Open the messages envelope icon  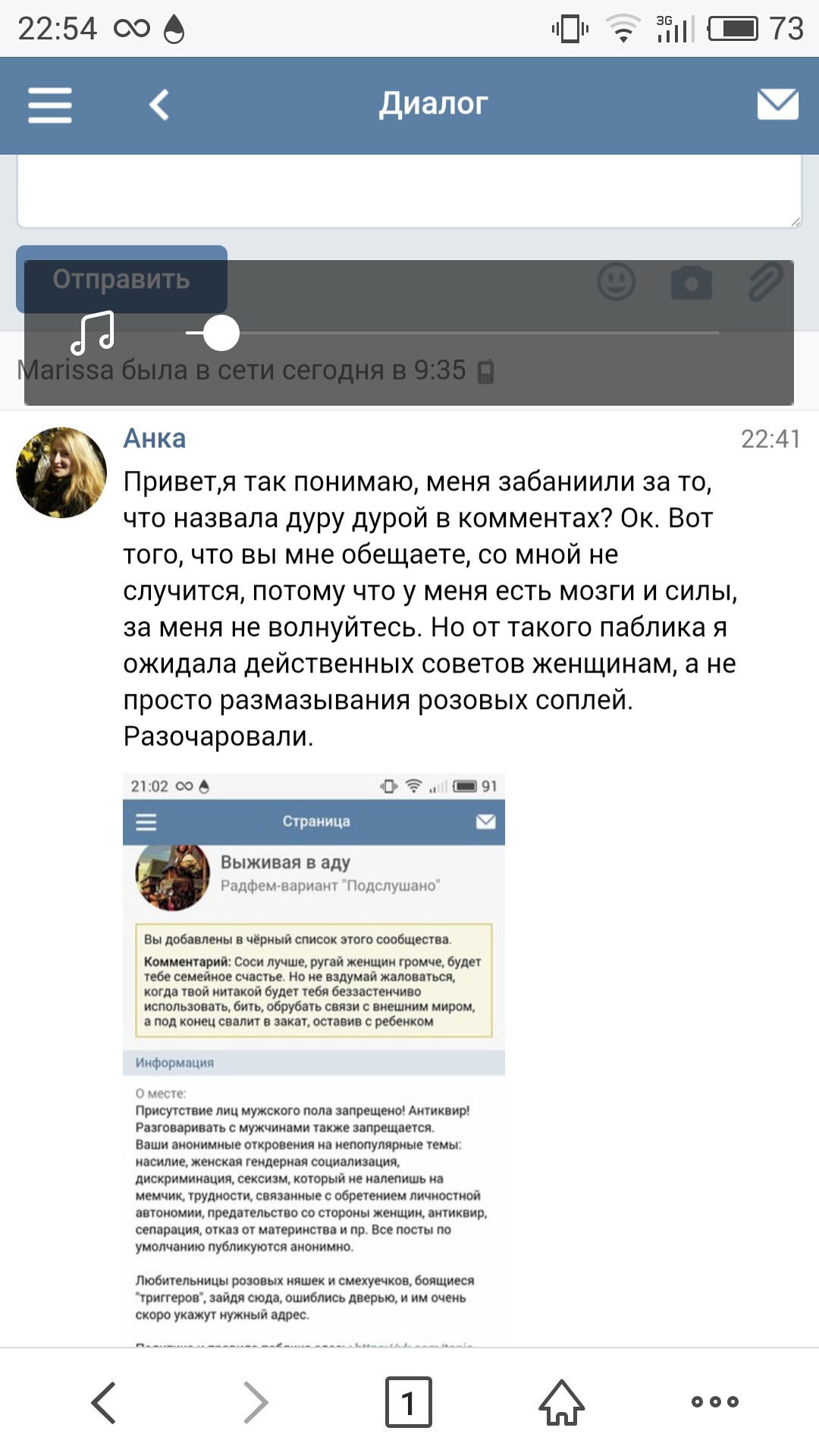pyautogui.click(x=777, y=105)
